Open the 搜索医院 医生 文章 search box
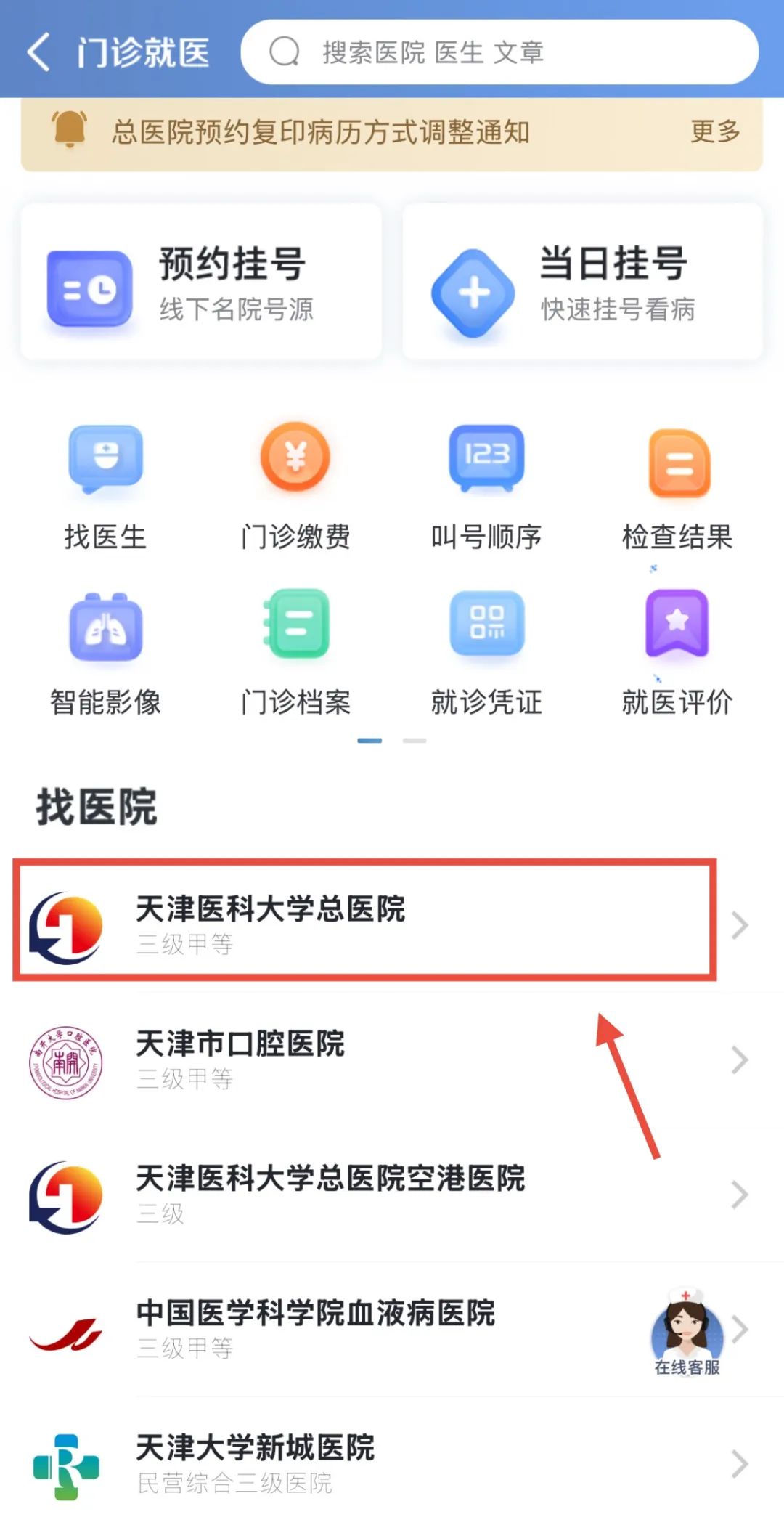 [x=499, y=52]
